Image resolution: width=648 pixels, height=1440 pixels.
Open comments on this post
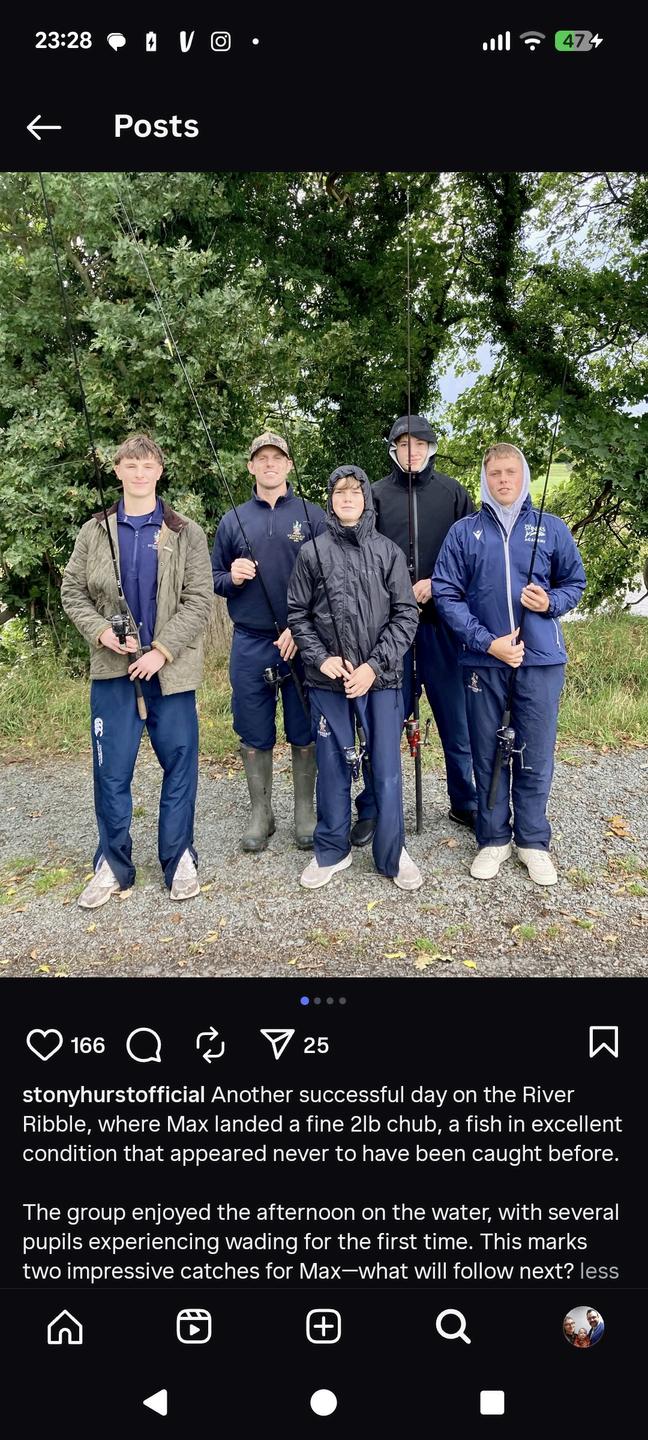144,1045
